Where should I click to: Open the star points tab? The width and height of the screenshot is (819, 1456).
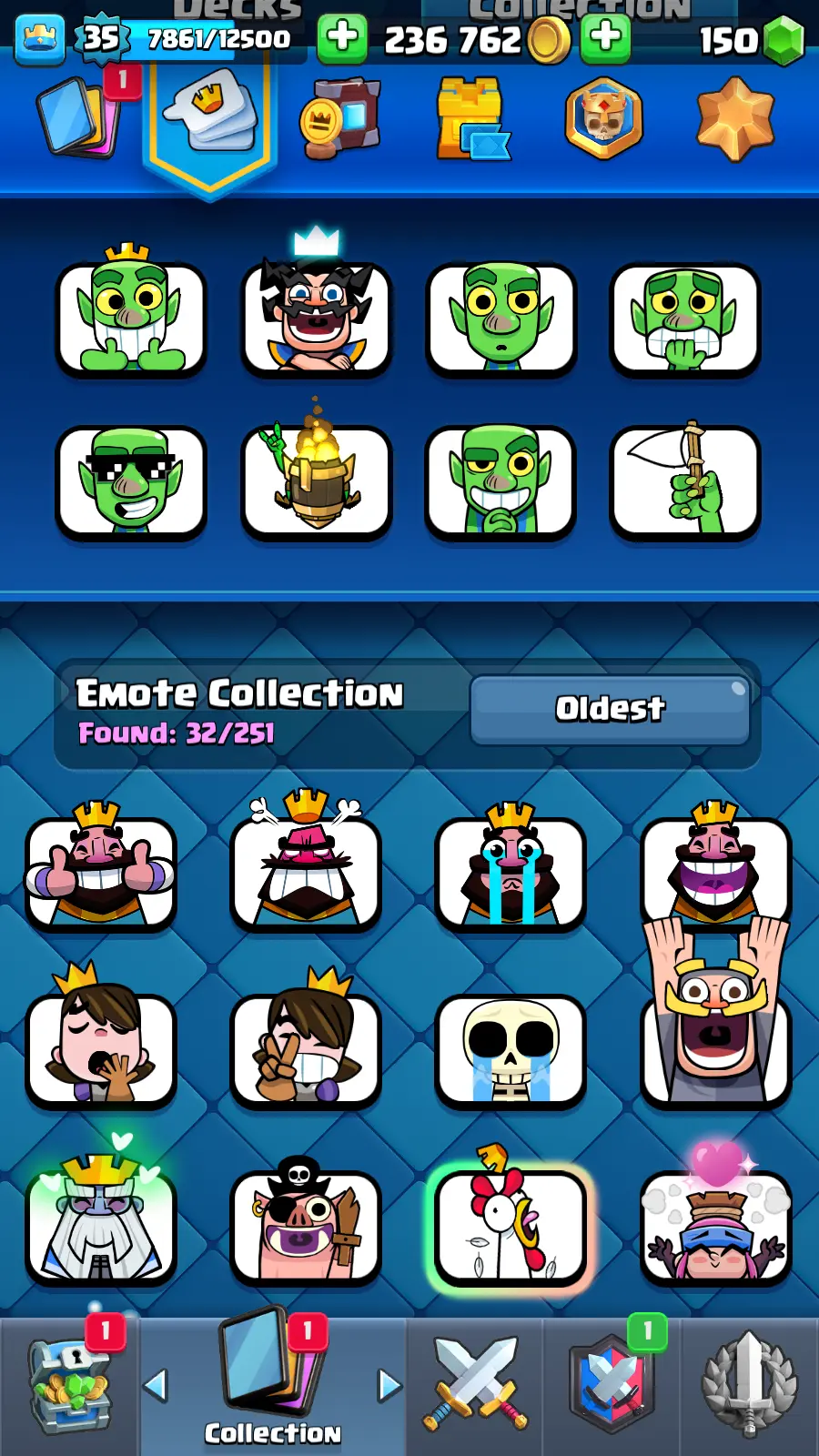pos(735,118)
